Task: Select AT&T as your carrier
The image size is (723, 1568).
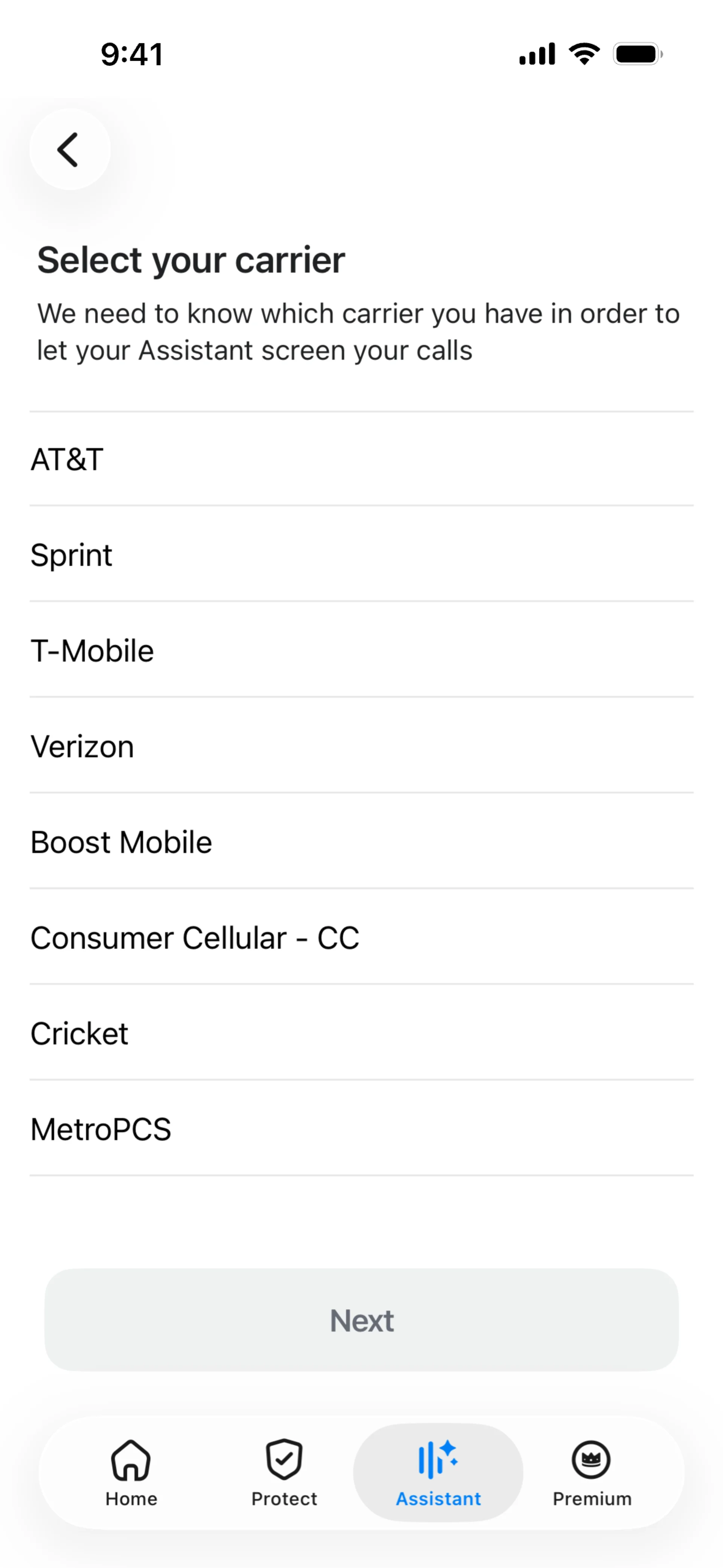Action: 361,459
